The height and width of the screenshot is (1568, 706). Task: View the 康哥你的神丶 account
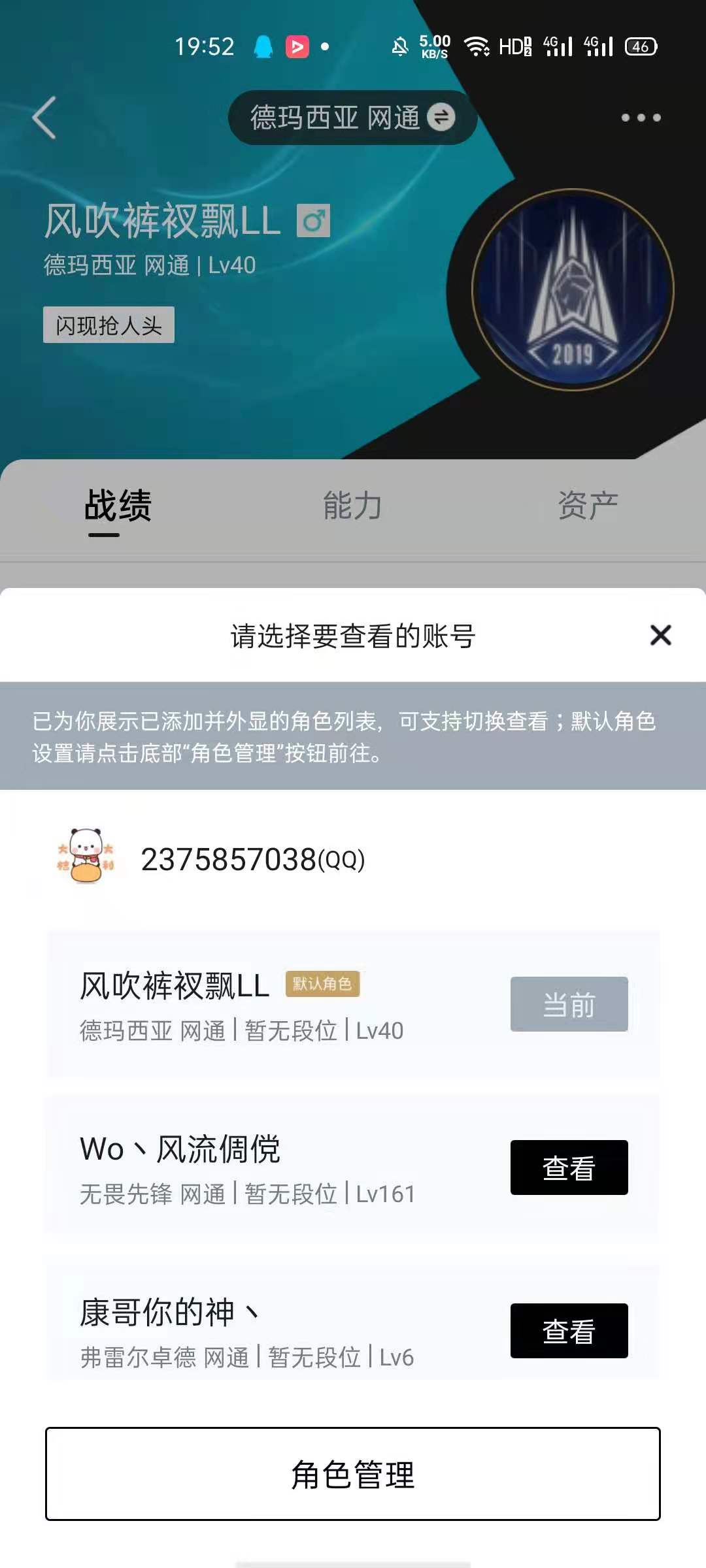(x=569, y=1331)
